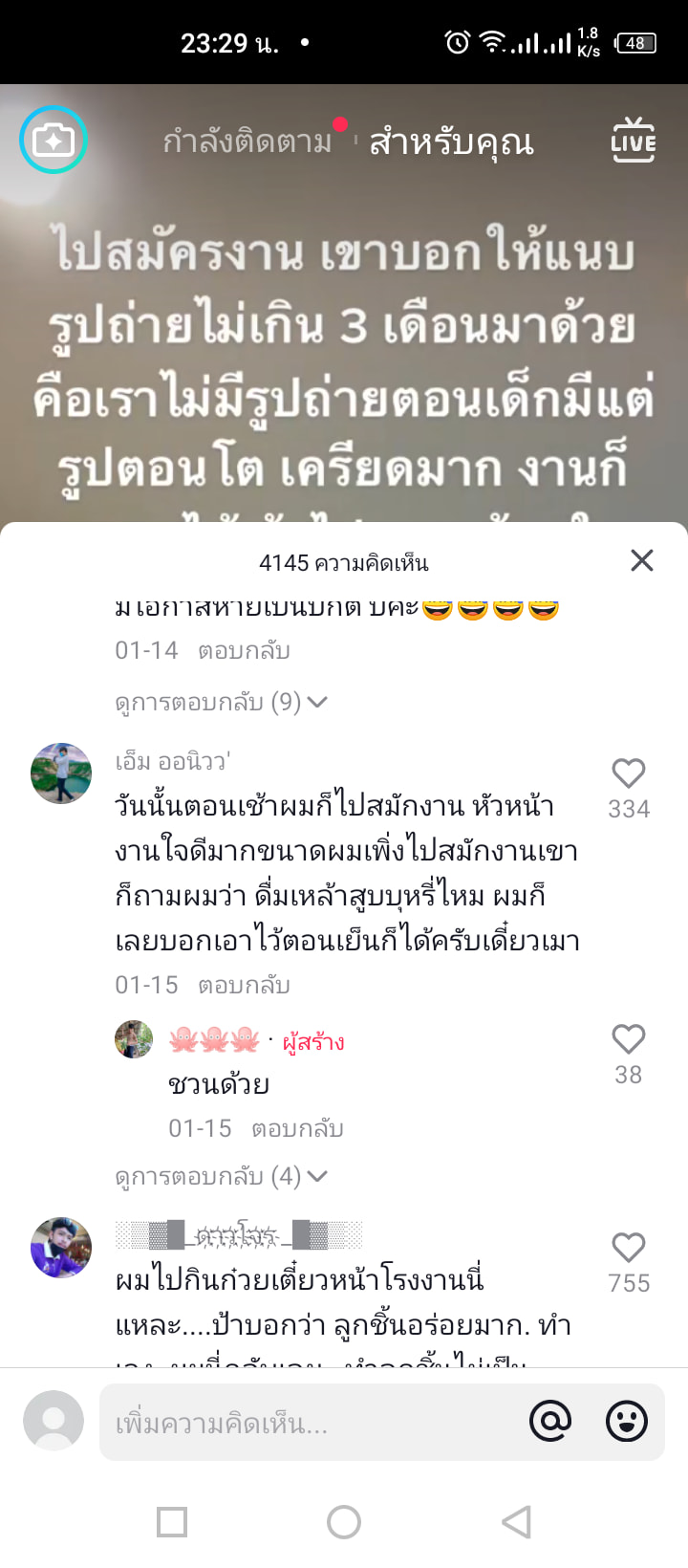Expand the 4 replies
Screen dimensions: 688x1568
221,1176
